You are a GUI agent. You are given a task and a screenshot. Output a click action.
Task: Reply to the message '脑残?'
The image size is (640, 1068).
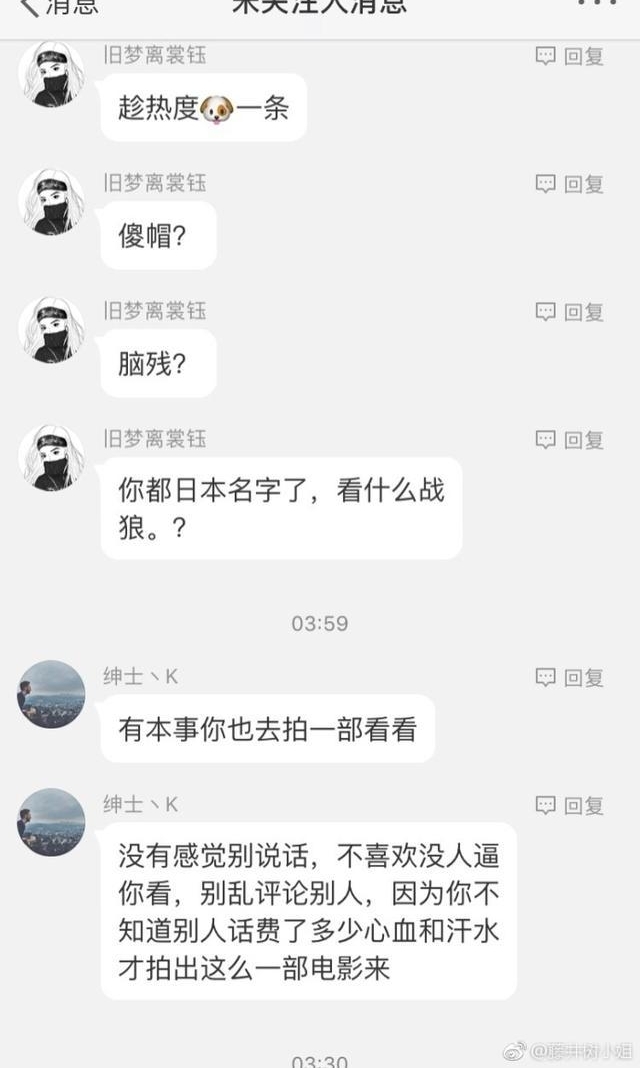pyautogui.click(x=570, y=312)
